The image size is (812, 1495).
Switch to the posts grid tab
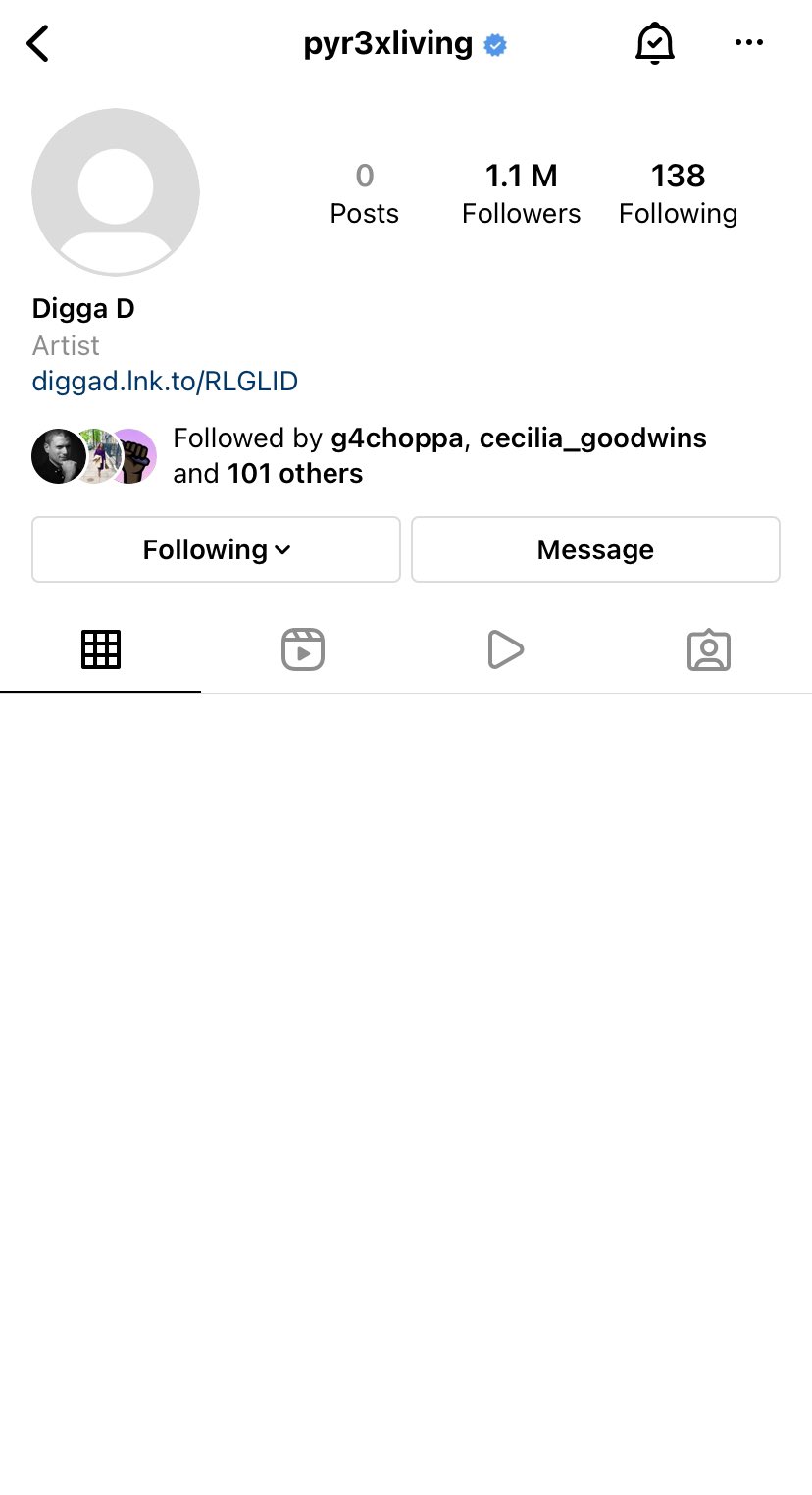coord(101,649)
